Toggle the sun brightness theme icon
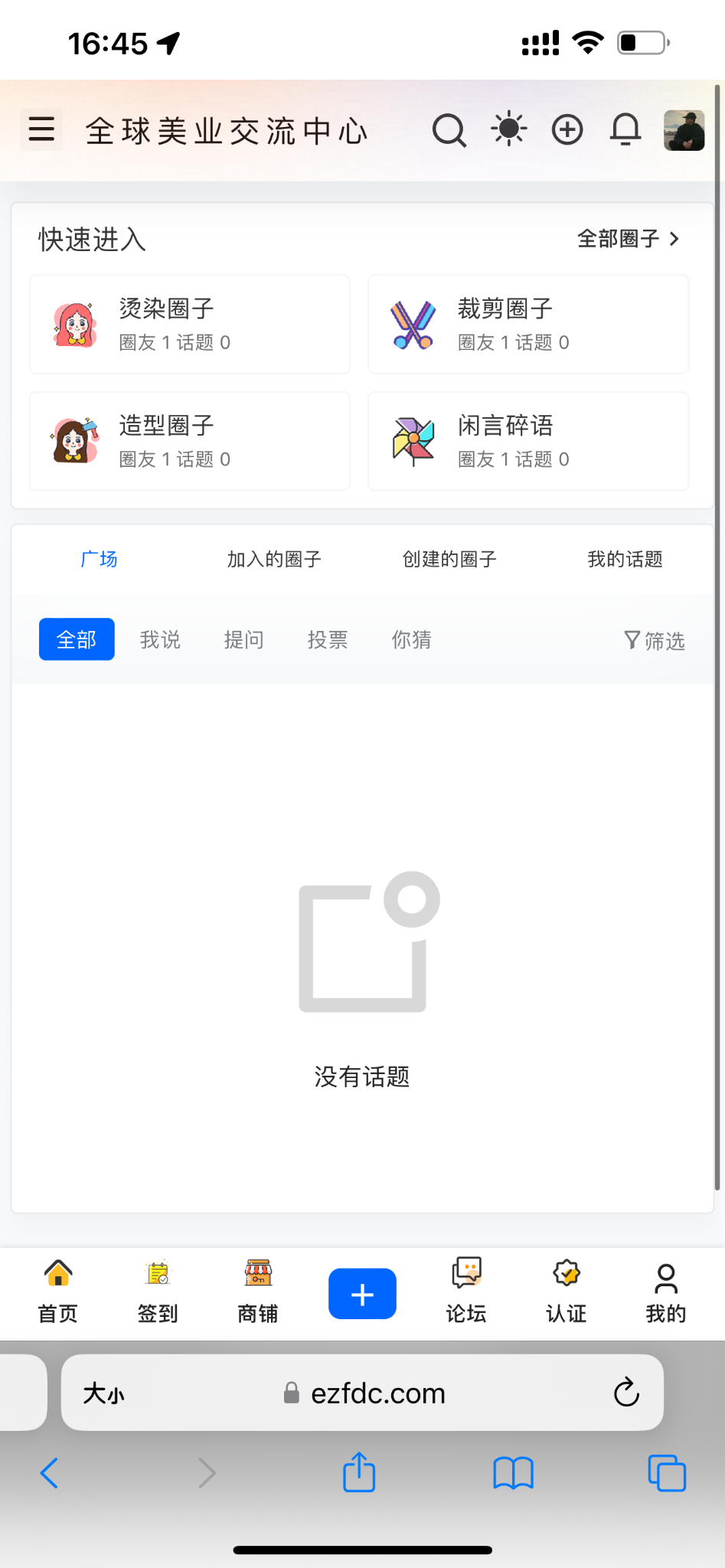This screenshot has width=725, height=1568. 508,129
